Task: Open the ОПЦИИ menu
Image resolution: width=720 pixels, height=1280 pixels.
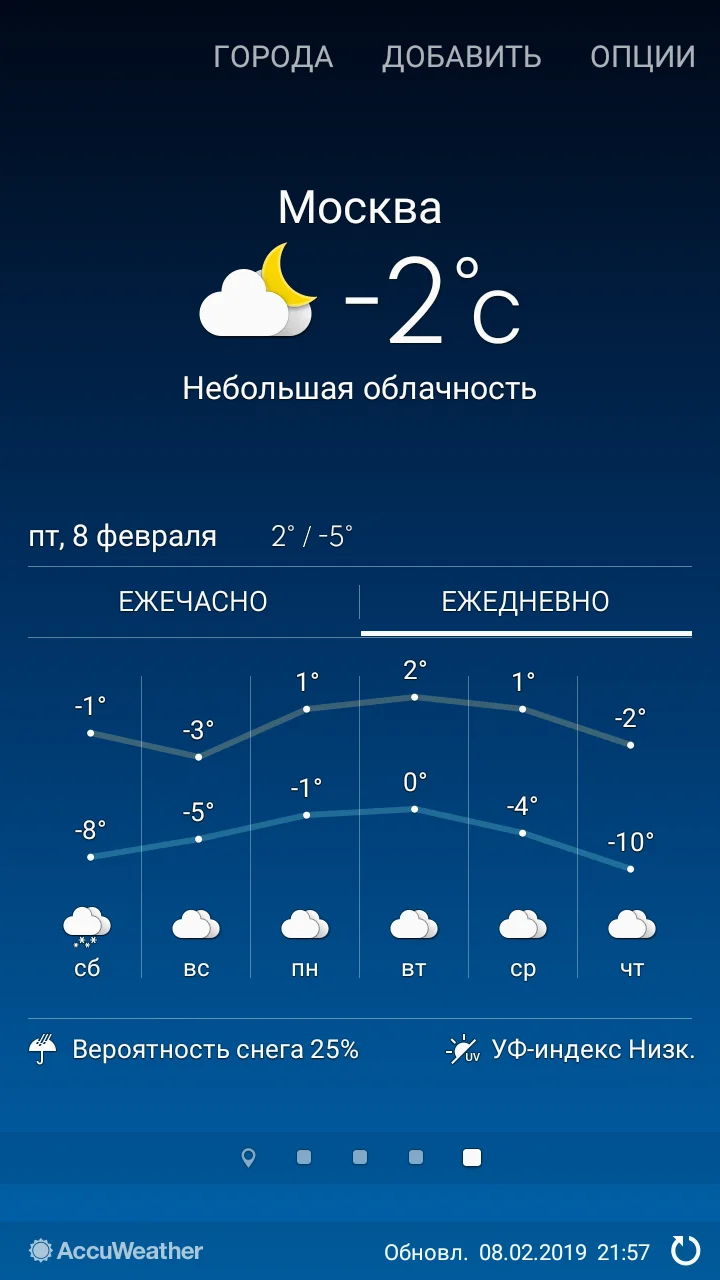Action: pyautogui.click(x=644, y=57)
